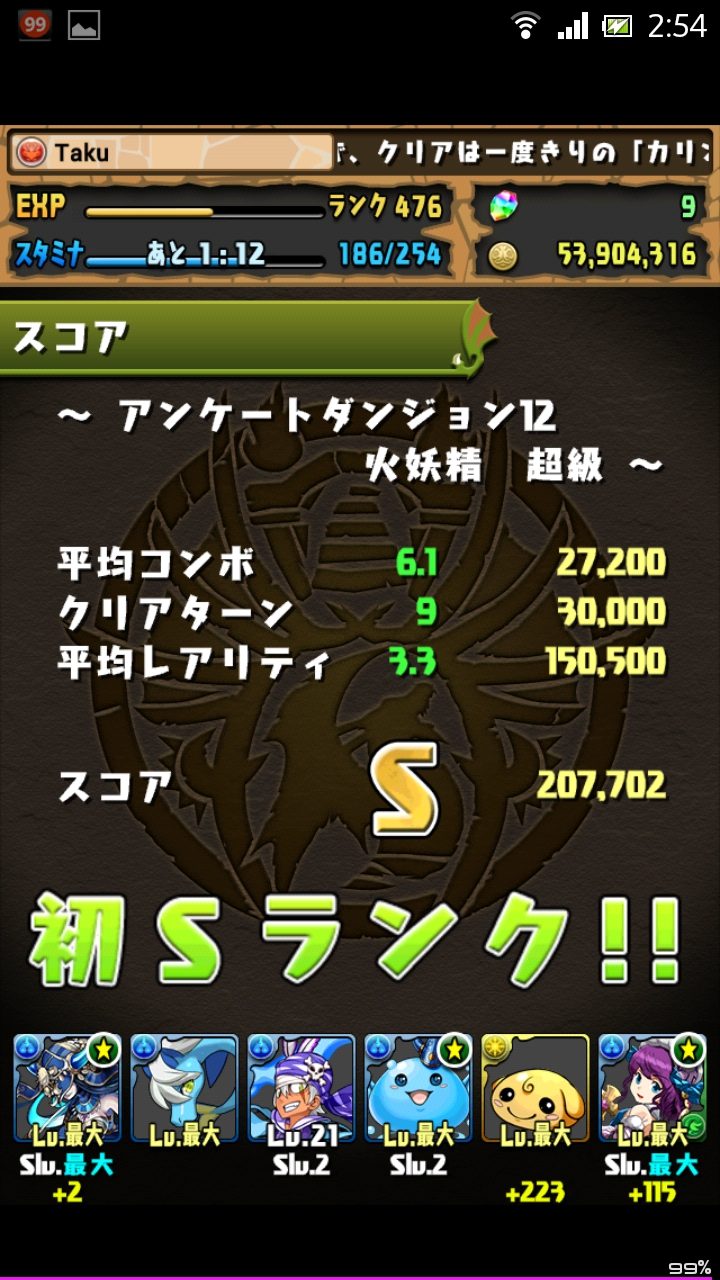
Task: Select the armored leader monster with +2
Action: click(x=67, y=1088)
